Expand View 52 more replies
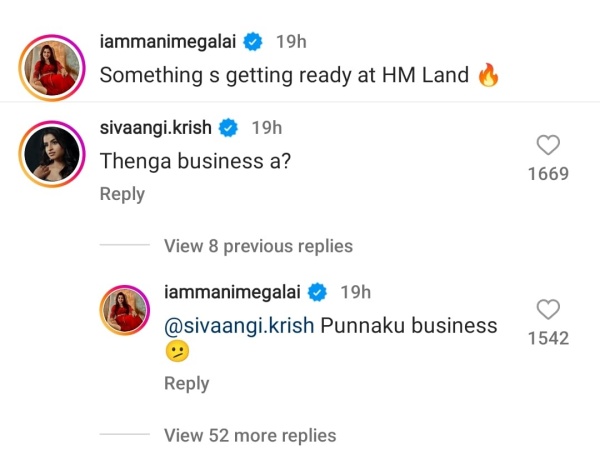Screen dimensions: 600x460 (x=250, y=435)
